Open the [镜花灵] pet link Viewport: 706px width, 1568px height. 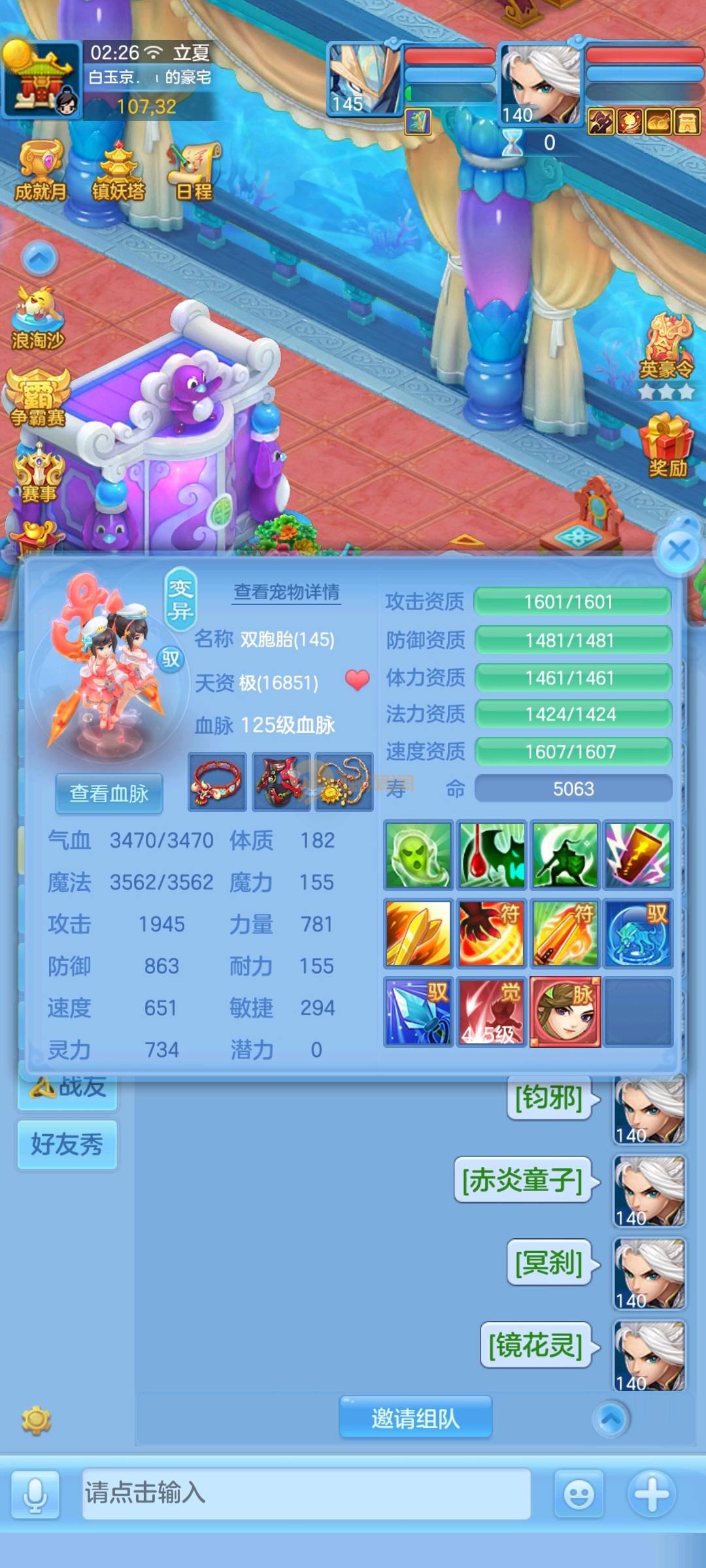pyautogui.click(x=535, y=1345)
